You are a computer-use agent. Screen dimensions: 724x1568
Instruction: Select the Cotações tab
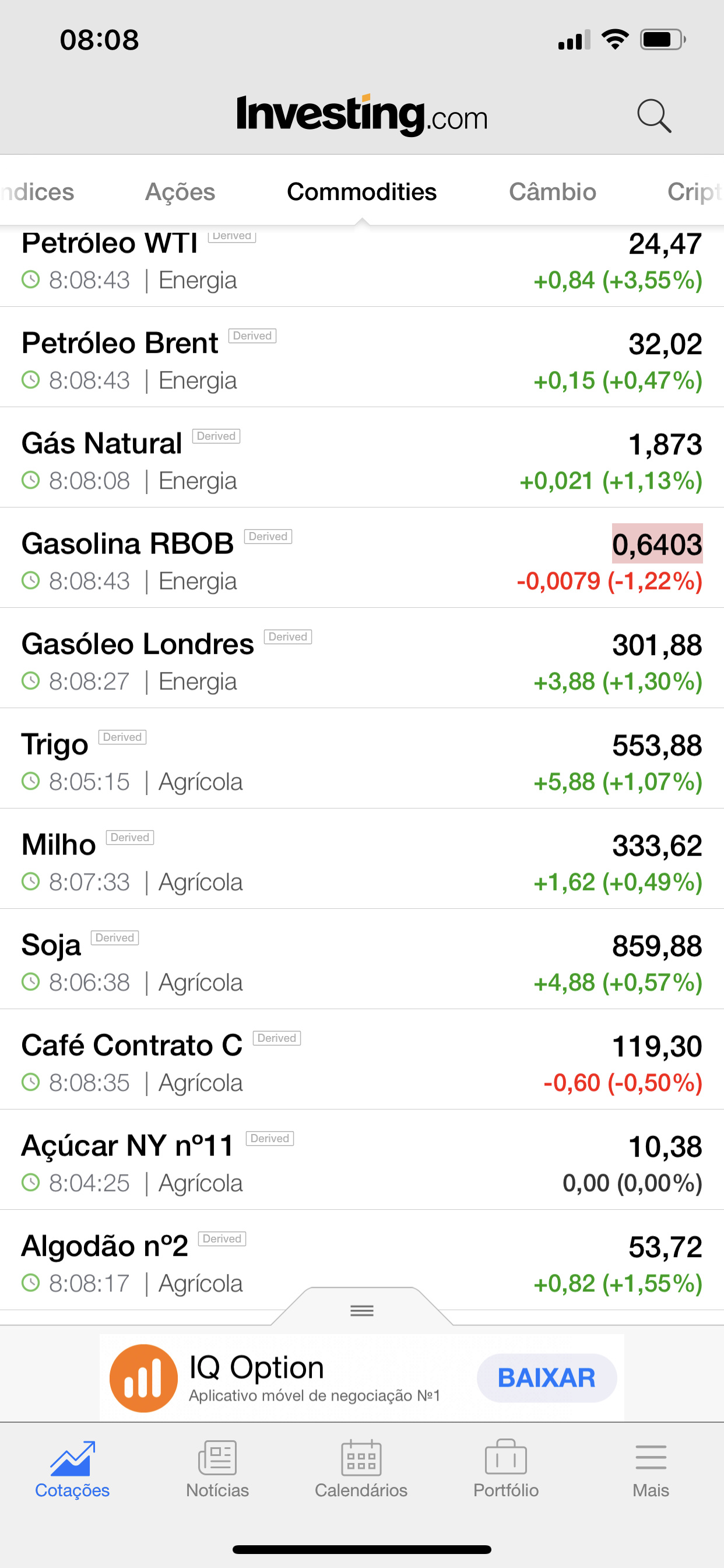pyautogui.click(x=72, y=1469)
